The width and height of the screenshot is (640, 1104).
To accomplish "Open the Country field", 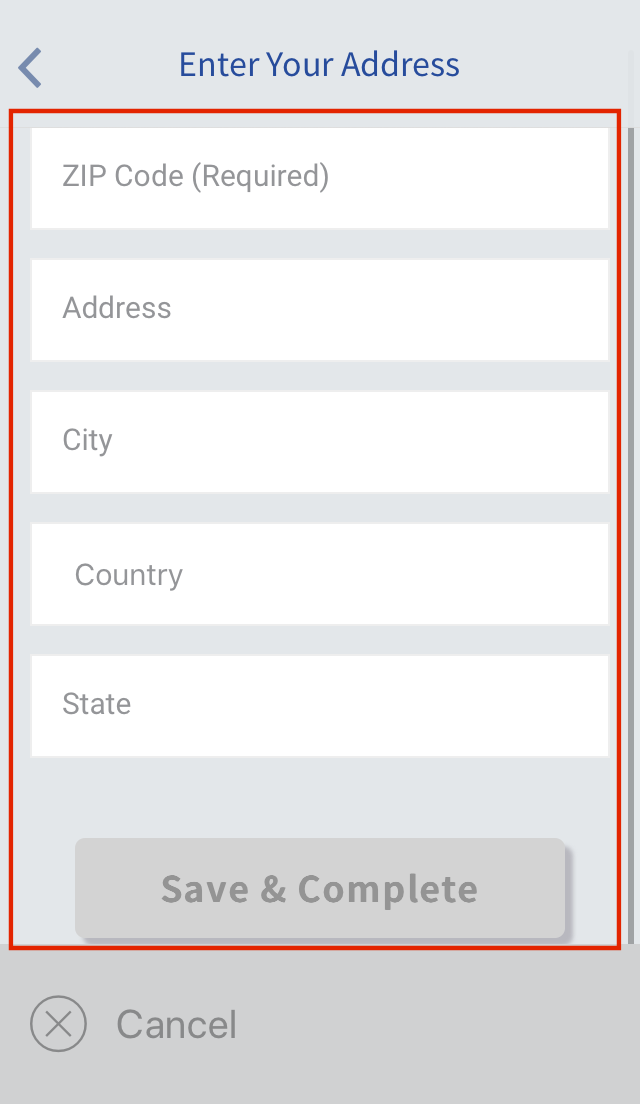I will click(x=320, y=574).
